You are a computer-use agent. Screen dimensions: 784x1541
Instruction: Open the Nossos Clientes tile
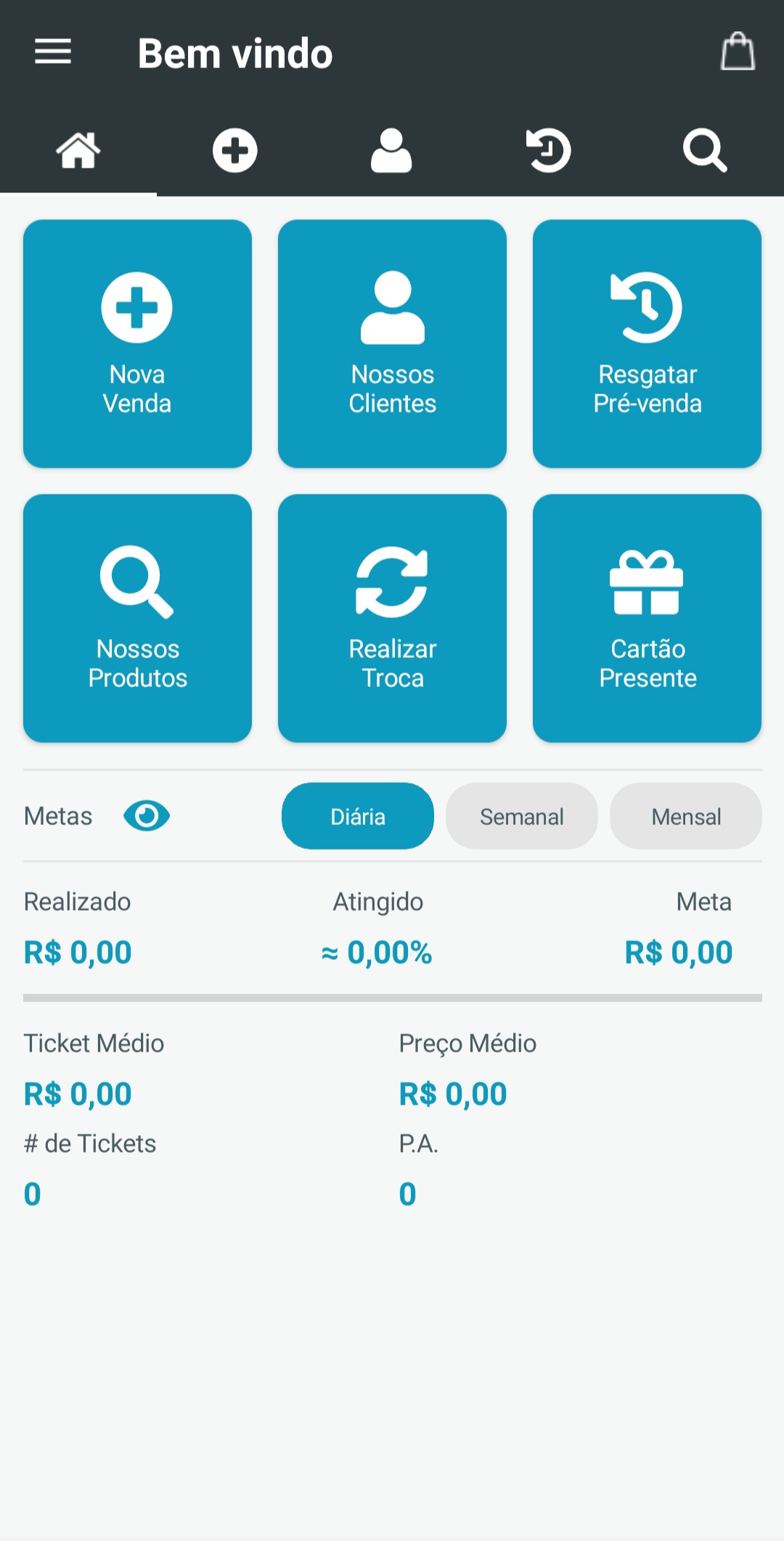(392, 343)
